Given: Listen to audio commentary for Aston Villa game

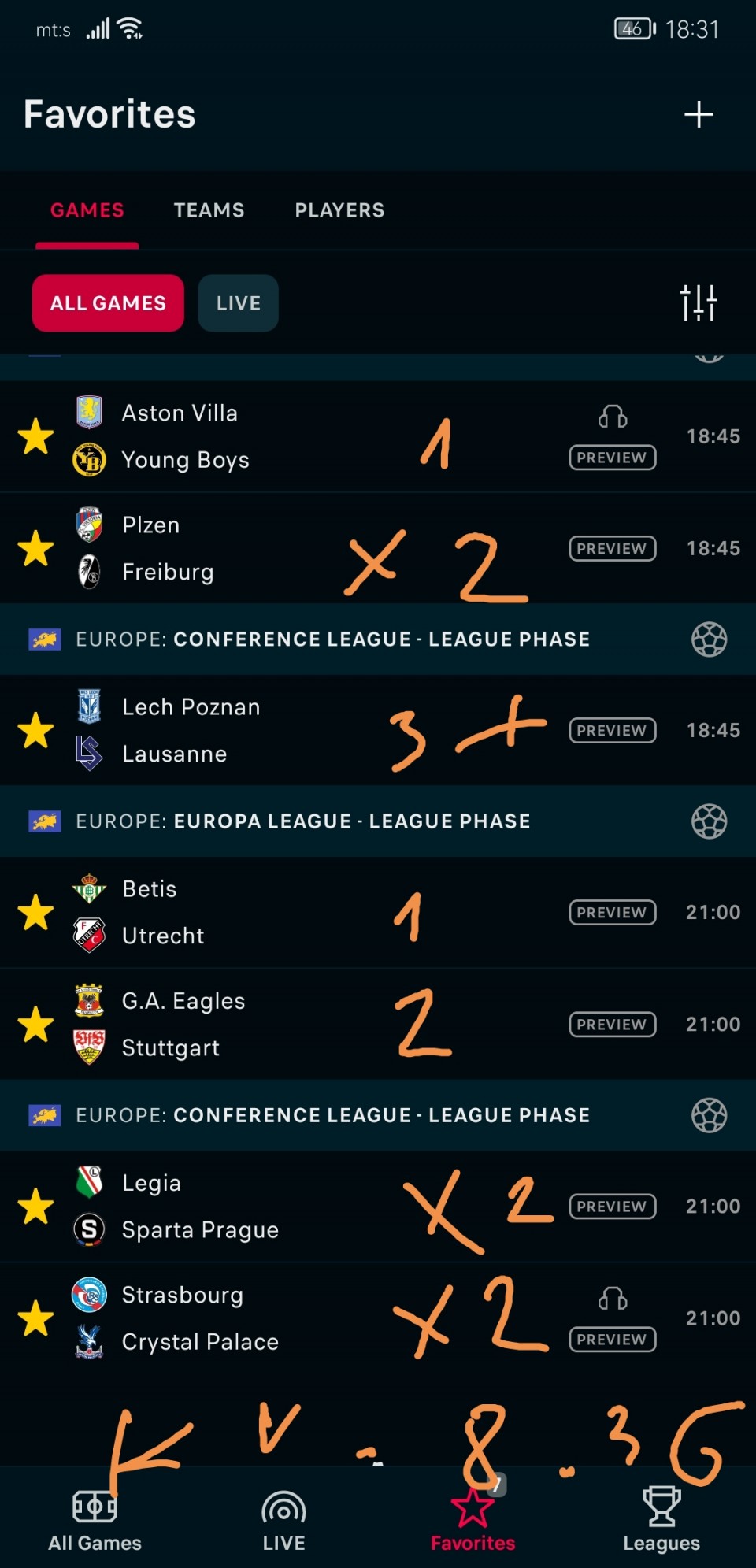Looking at the screenshot, I should (612, 417).
